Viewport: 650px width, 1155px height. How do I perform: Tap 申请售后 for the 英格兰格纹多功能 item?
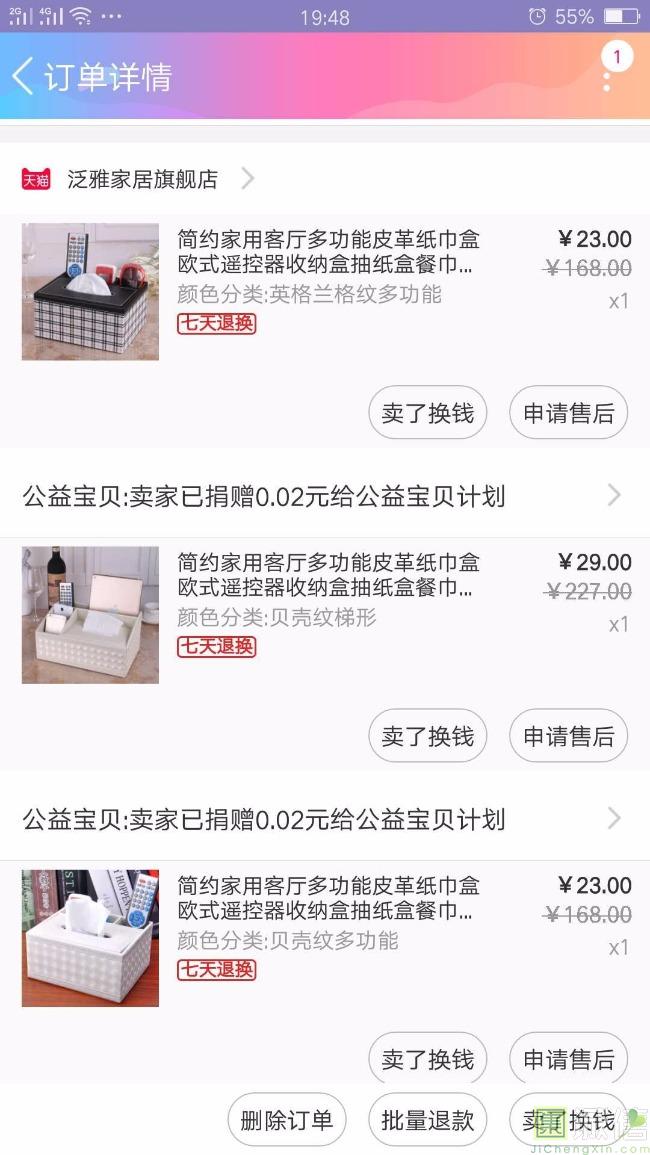tap(568, 413)
